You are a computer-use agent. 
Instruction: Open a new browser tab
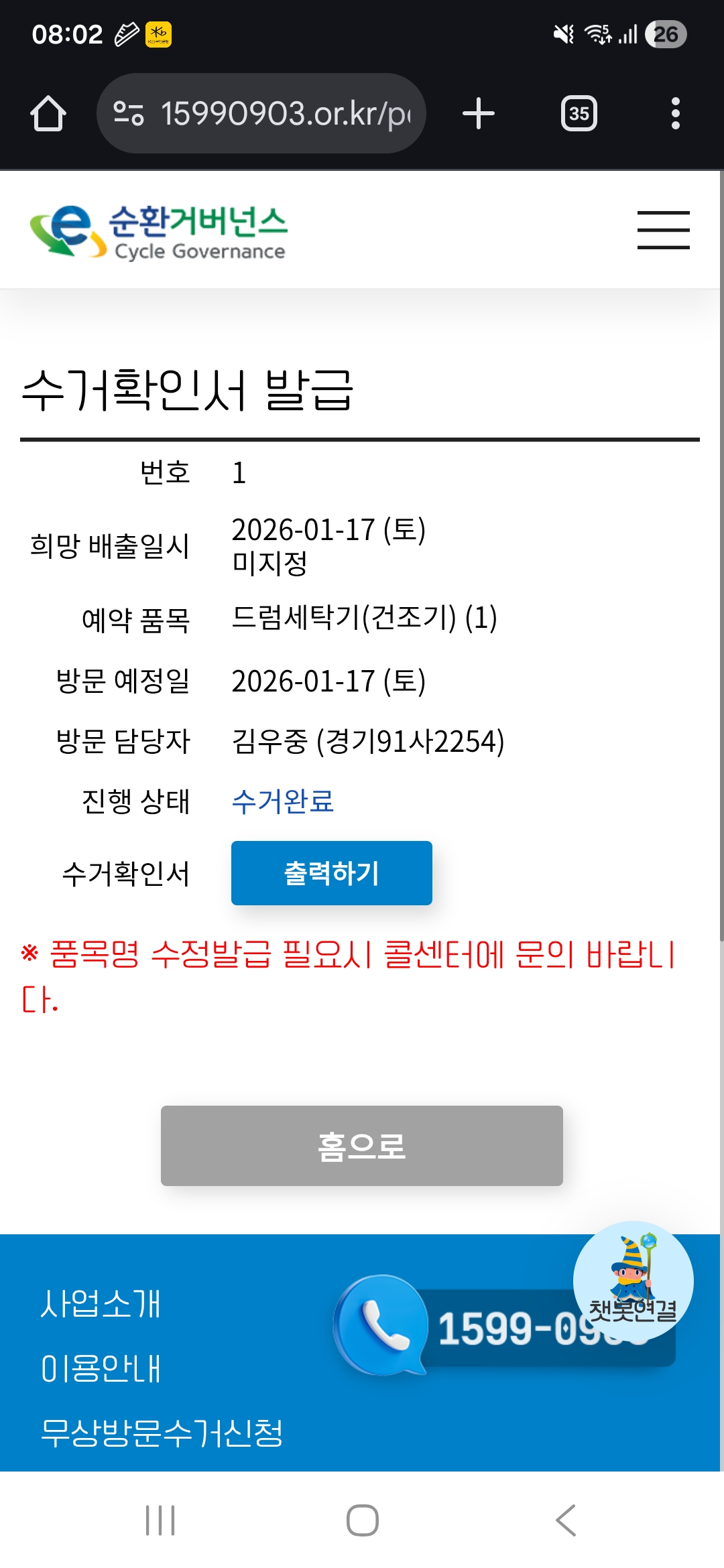pyautogui.click(x=479, y=113)
